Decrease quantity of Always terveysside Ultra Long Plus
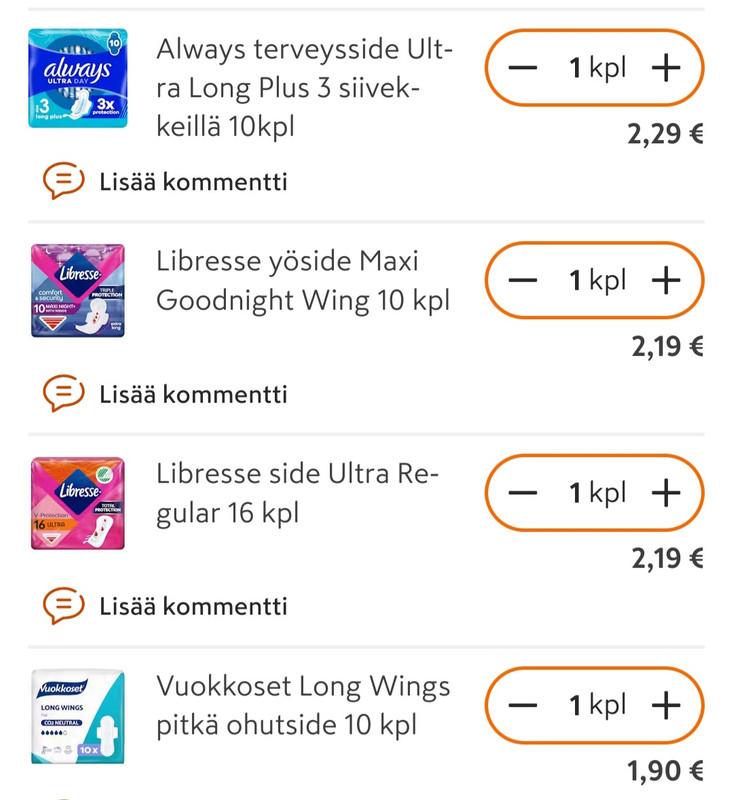733x800 pixels. coord(523,68)
